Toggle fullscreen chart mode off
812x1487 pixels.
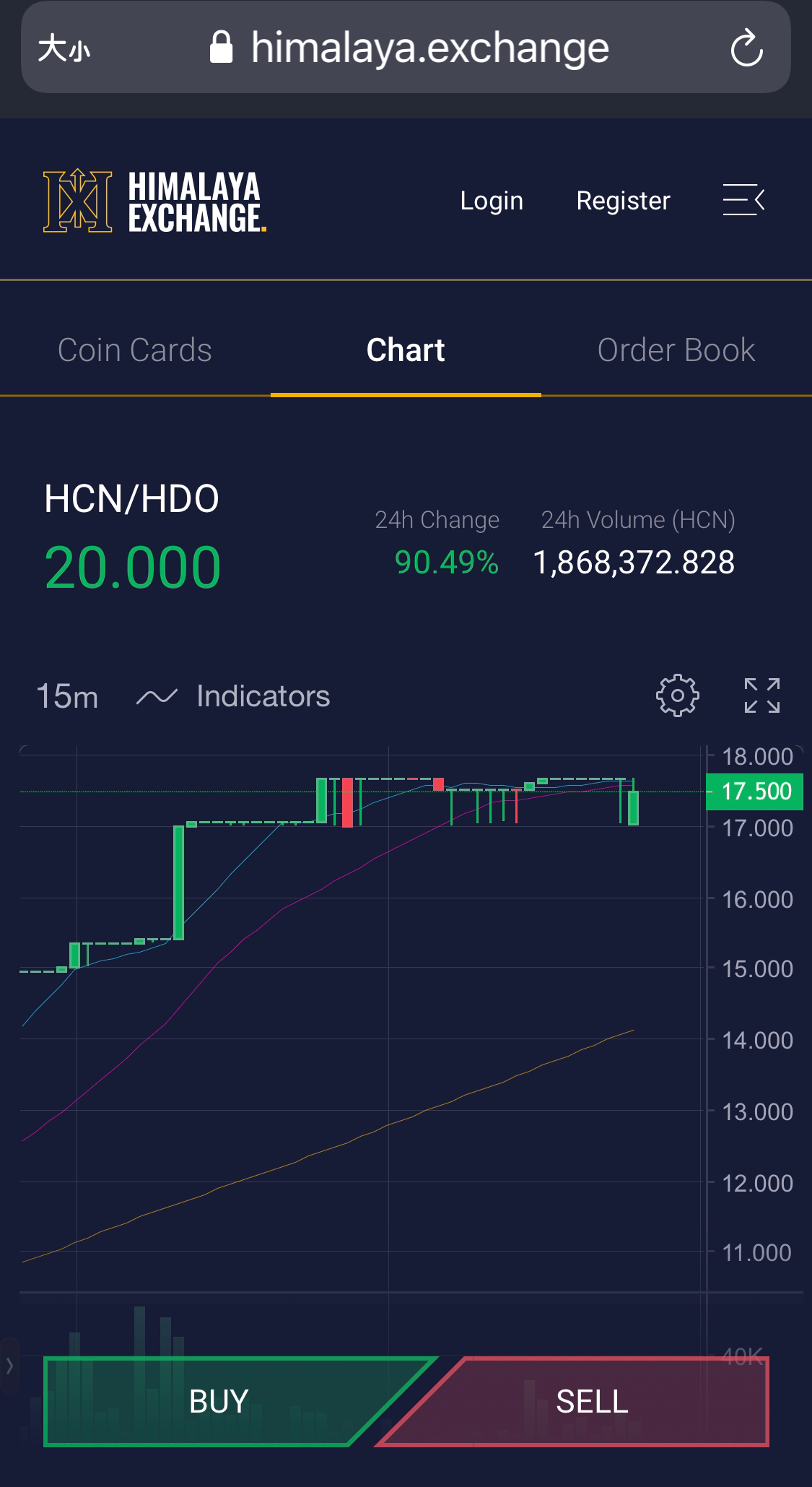click(764, 695)
